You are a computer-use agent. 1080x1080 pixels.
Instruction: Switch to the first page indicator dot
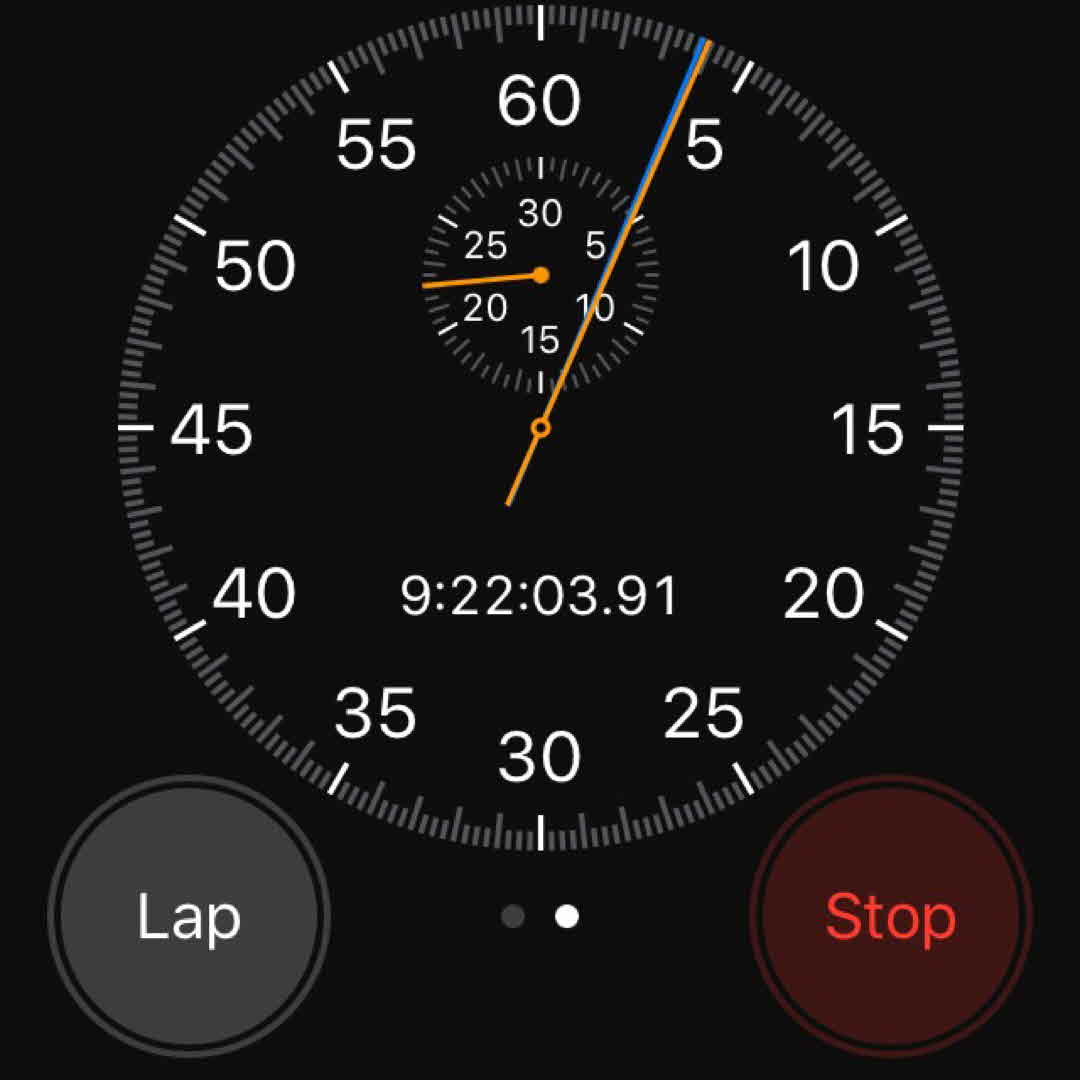point(513,917)
